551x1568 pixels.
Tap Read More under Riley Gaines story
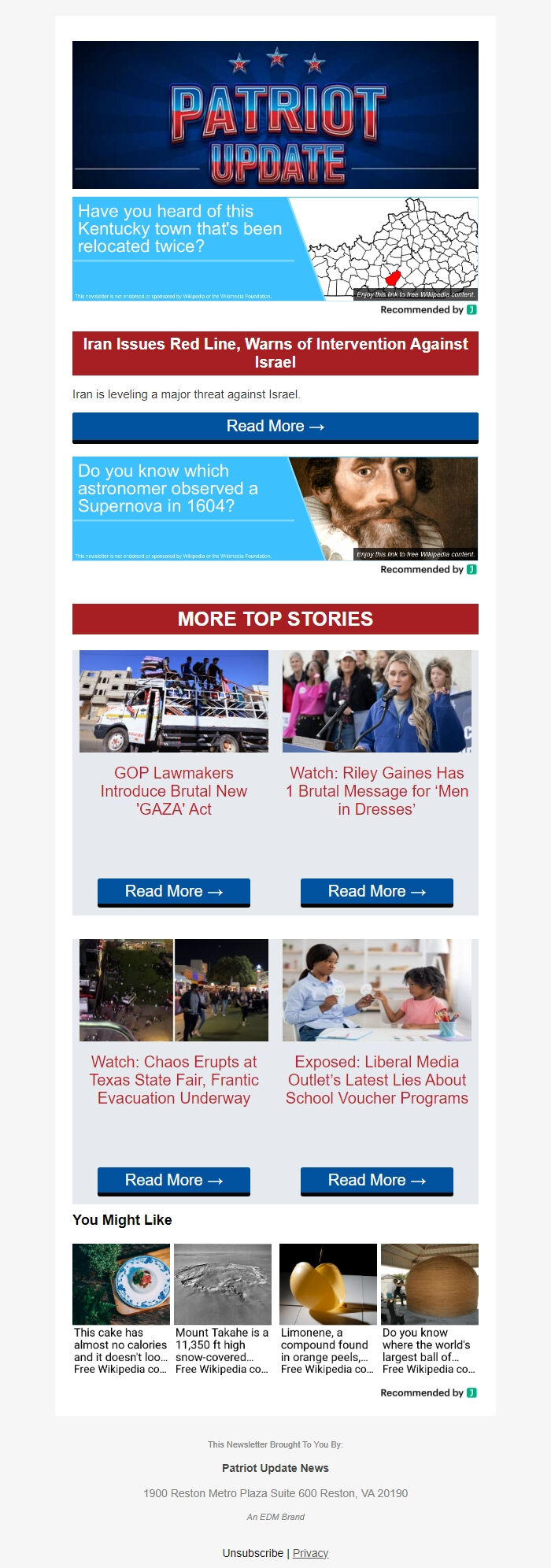[x=376, y=892]
